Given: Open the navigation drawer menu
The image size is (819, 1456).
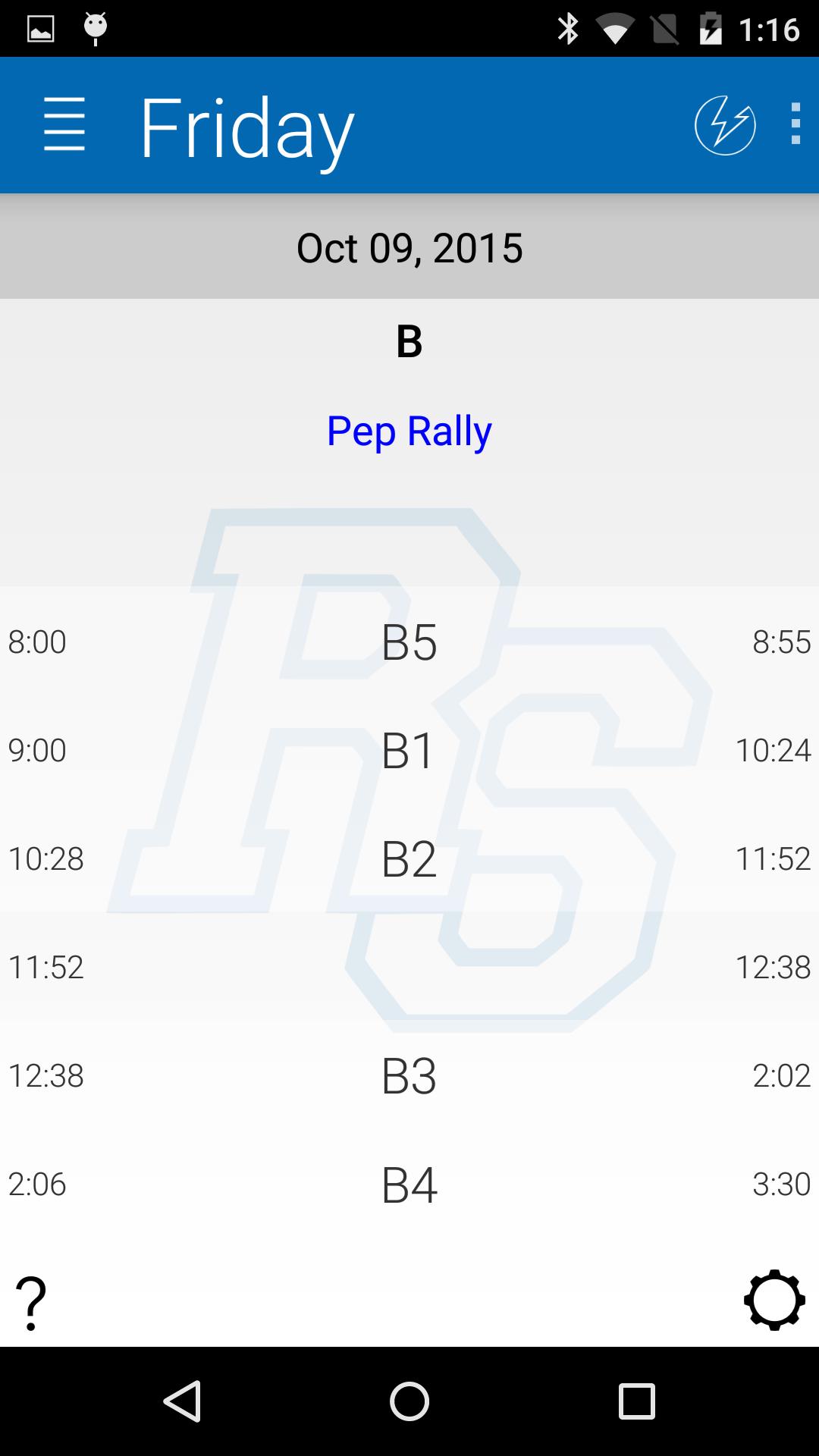Looking at the screenshot, I should click(x=64, y=125).
